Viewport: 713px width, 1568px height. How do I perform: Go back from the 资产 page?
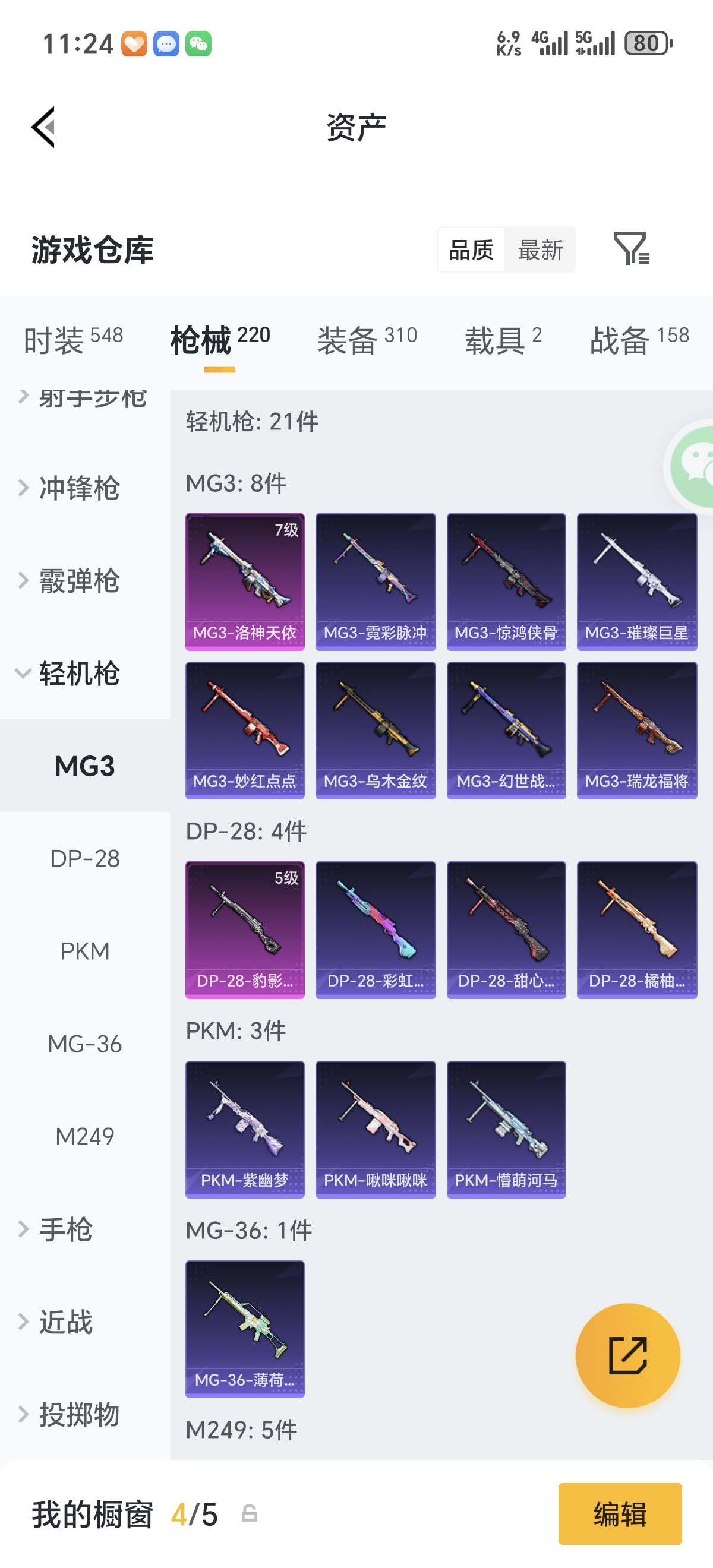point(44,127)
